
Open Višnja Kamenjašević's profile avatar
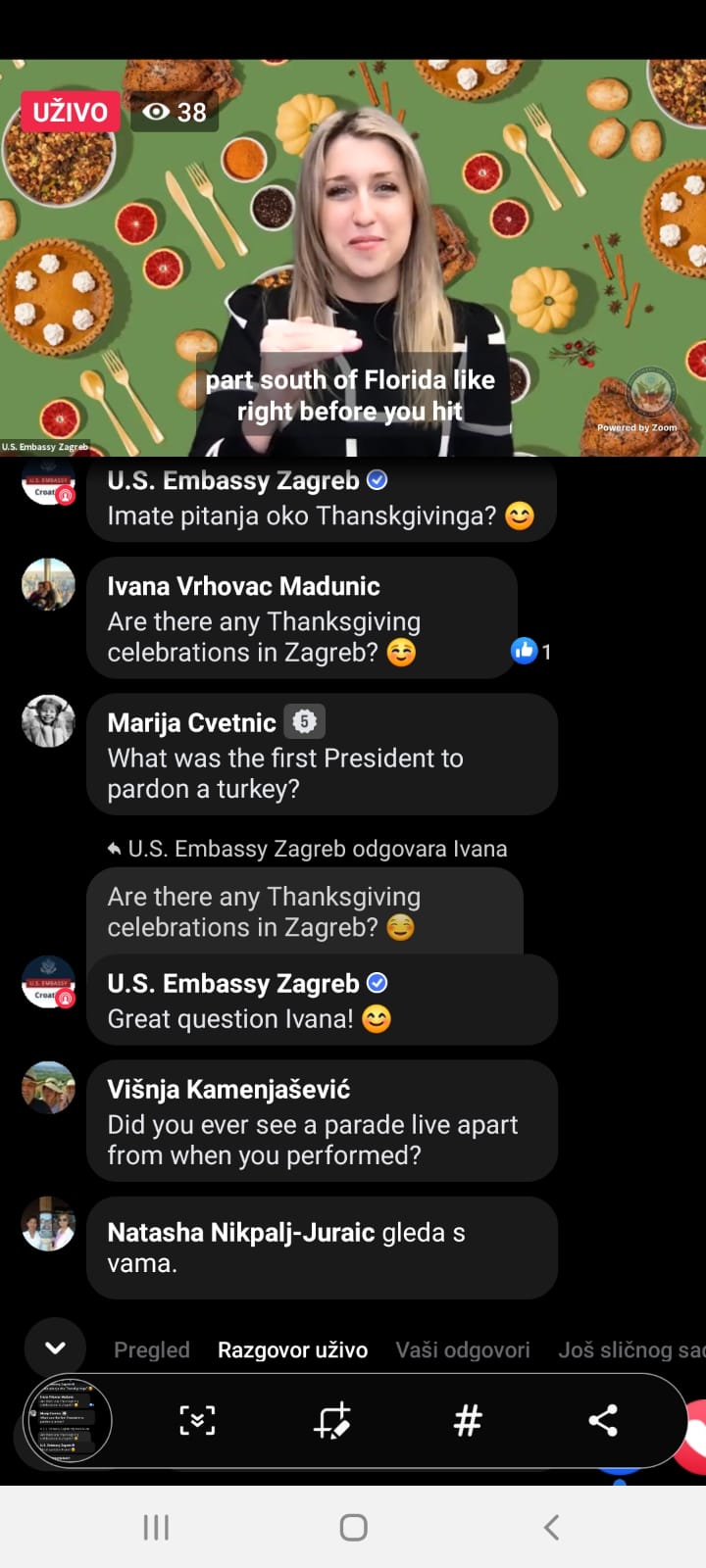coord(48,1088)
